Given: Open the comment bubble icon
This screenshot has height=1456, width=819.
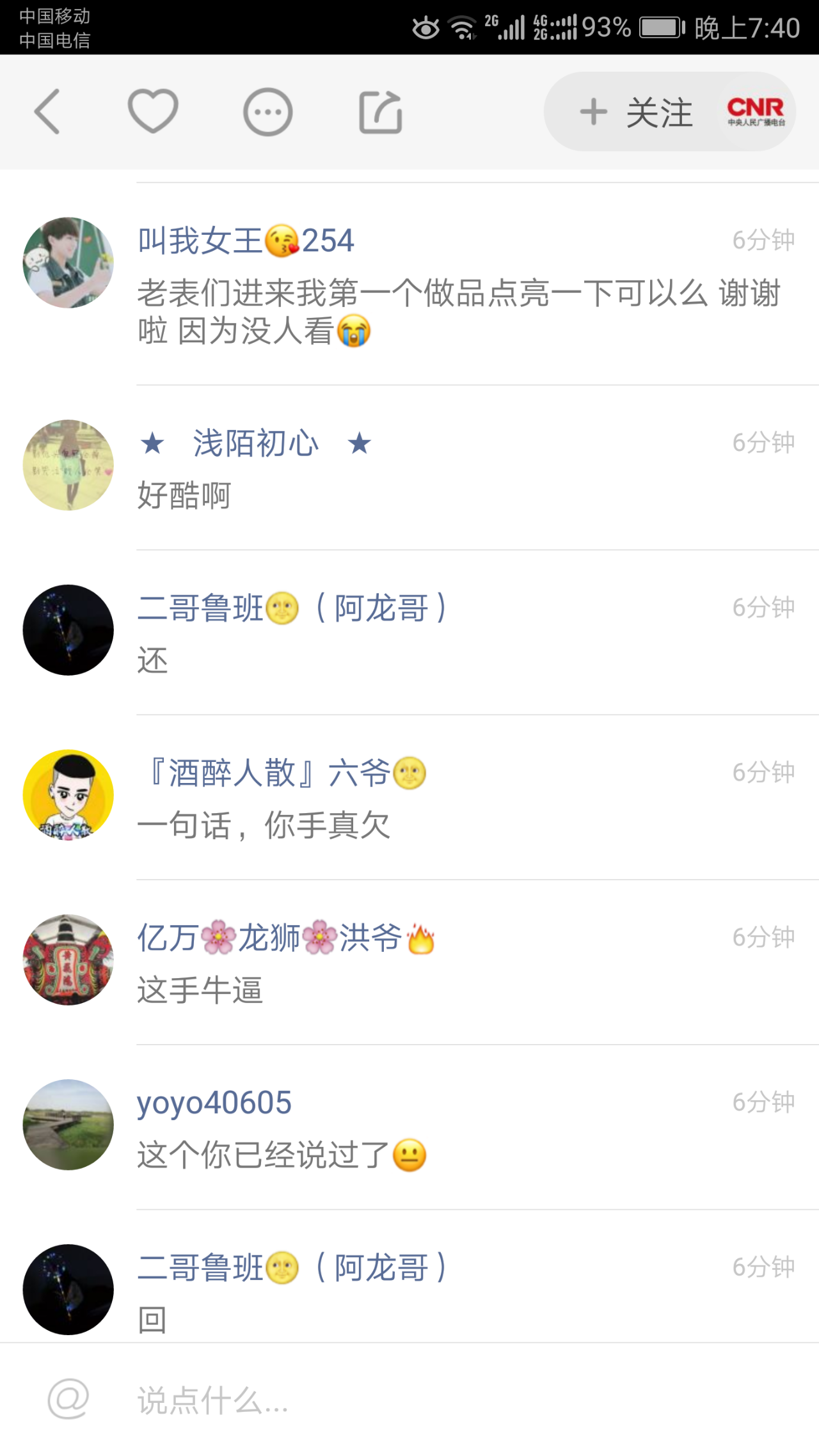Looking at the screenshot, I should 267,112.
